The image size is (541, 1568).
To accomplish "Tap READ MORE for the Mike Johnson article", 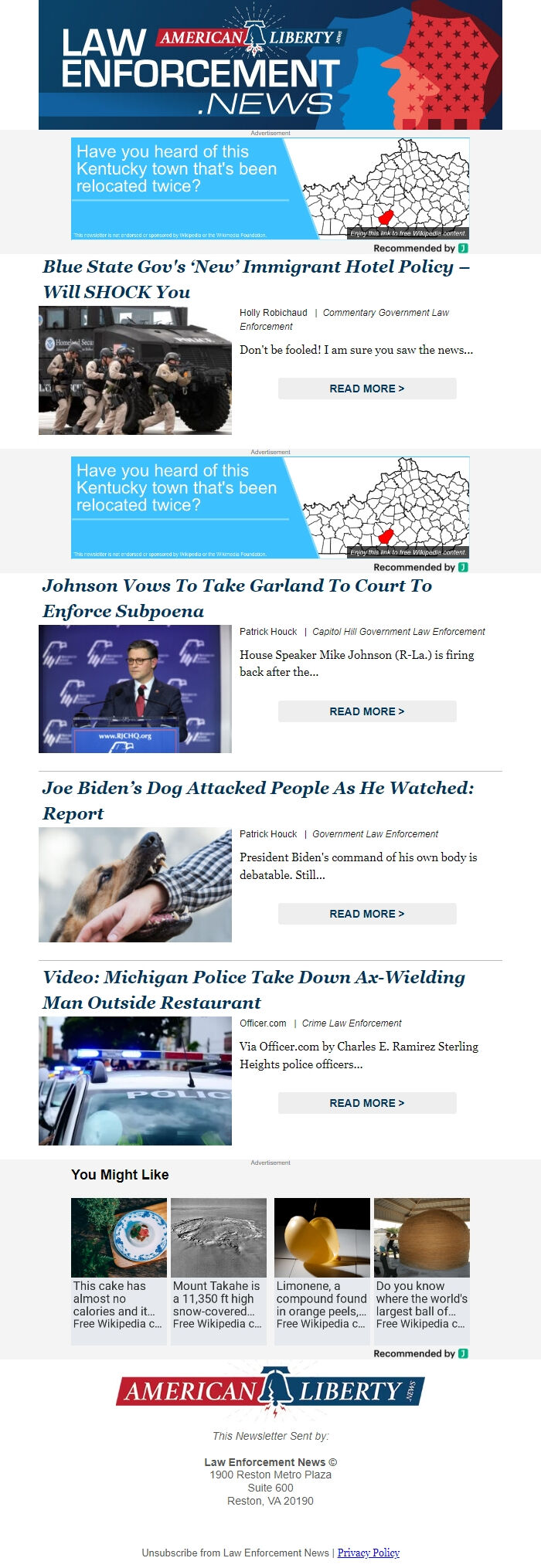I will point(367,711).
